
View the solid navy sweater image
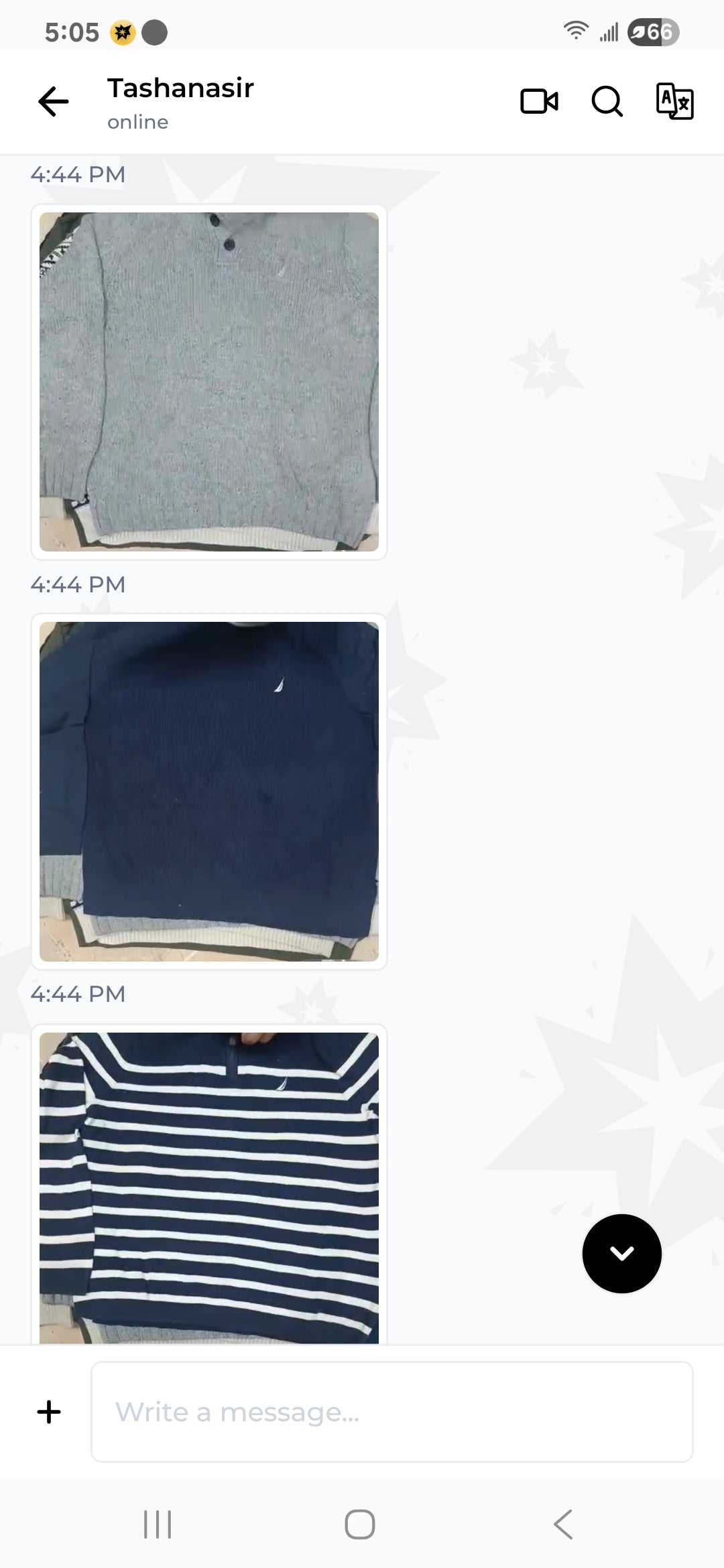pyautogui.click(x=209, y=791)
